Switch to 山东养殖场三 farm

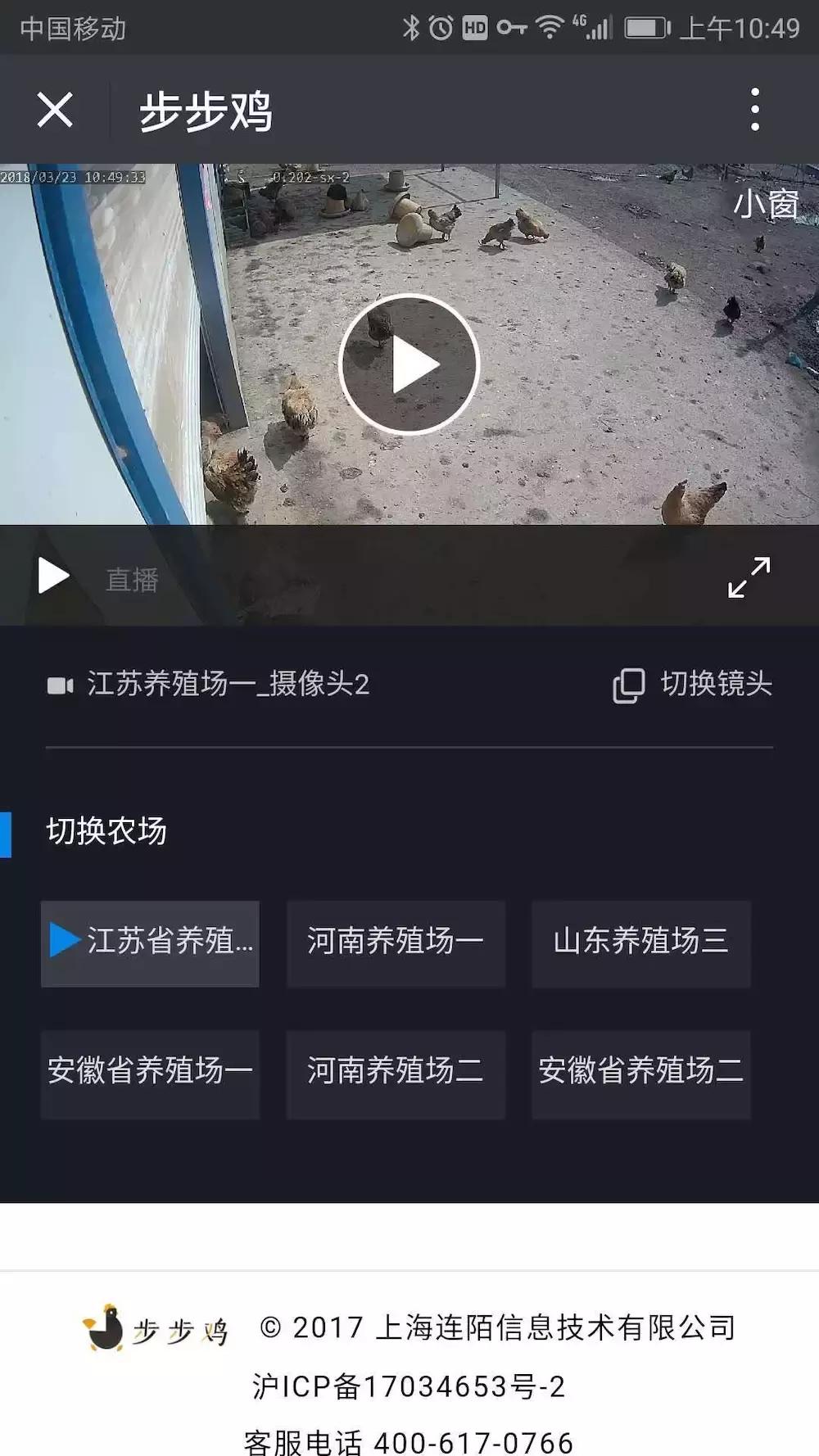641,943
